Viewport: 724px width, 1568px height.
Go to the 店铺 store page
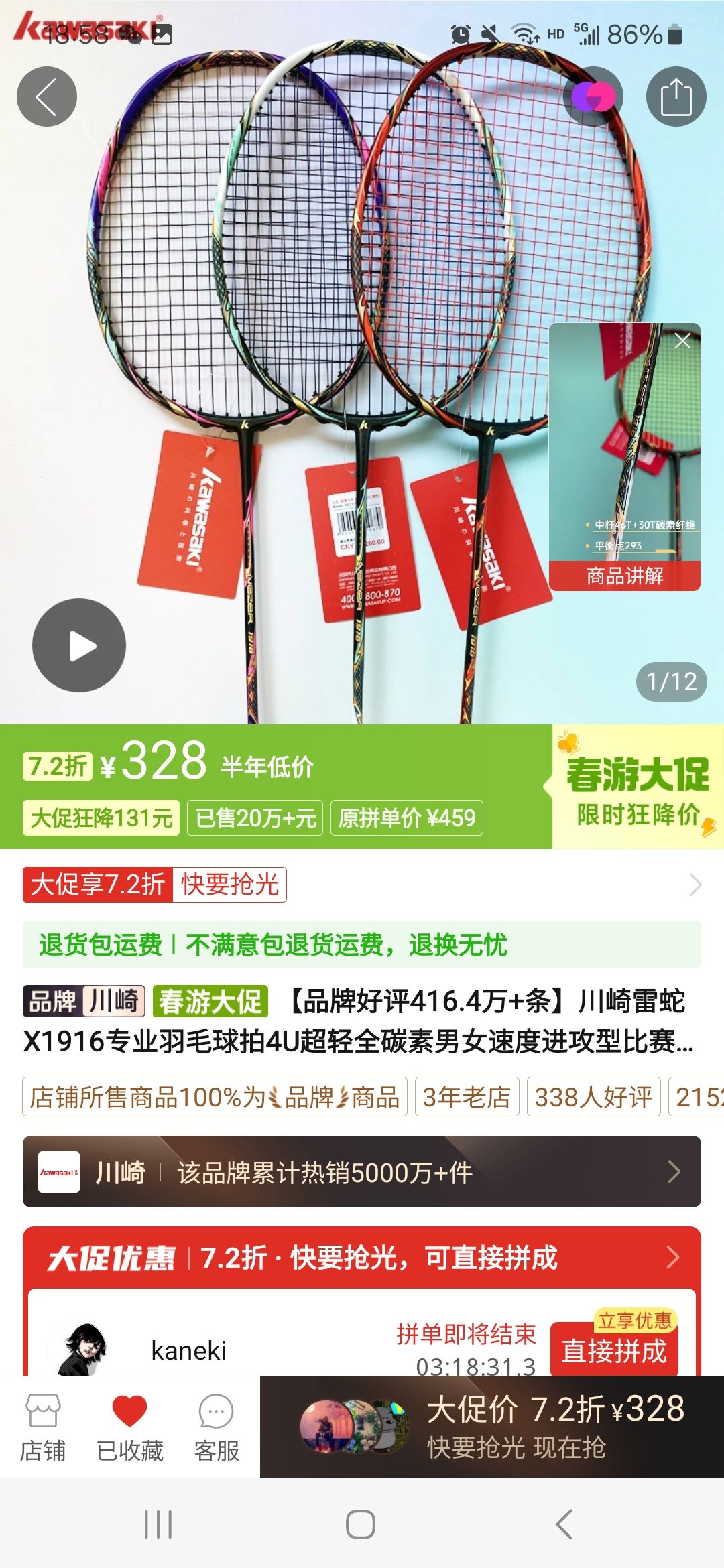click(43, 1427)
